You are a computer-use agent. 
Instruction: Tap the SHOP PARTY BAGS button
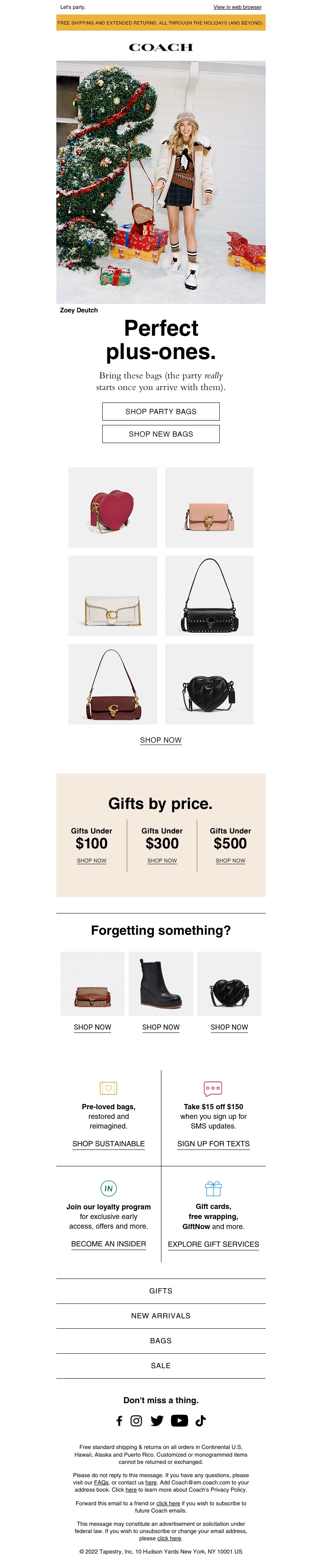pyautogui.click(x=161, y=411)
